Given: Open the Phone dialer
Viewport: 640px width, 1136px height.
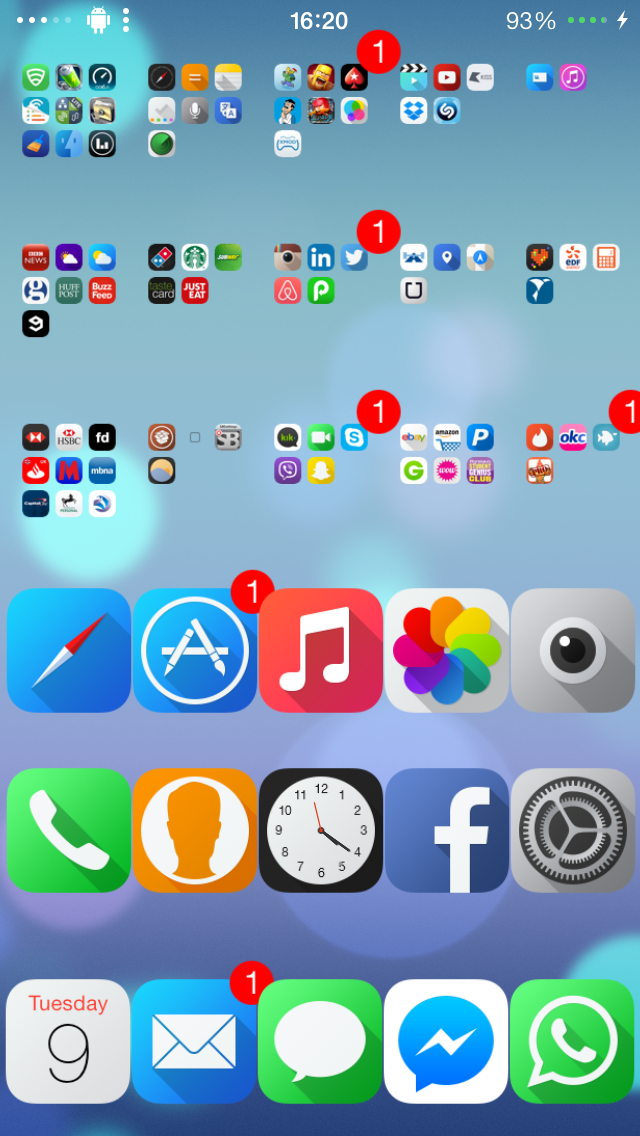Looking at the screenshot, I should [x=69, y=830].
